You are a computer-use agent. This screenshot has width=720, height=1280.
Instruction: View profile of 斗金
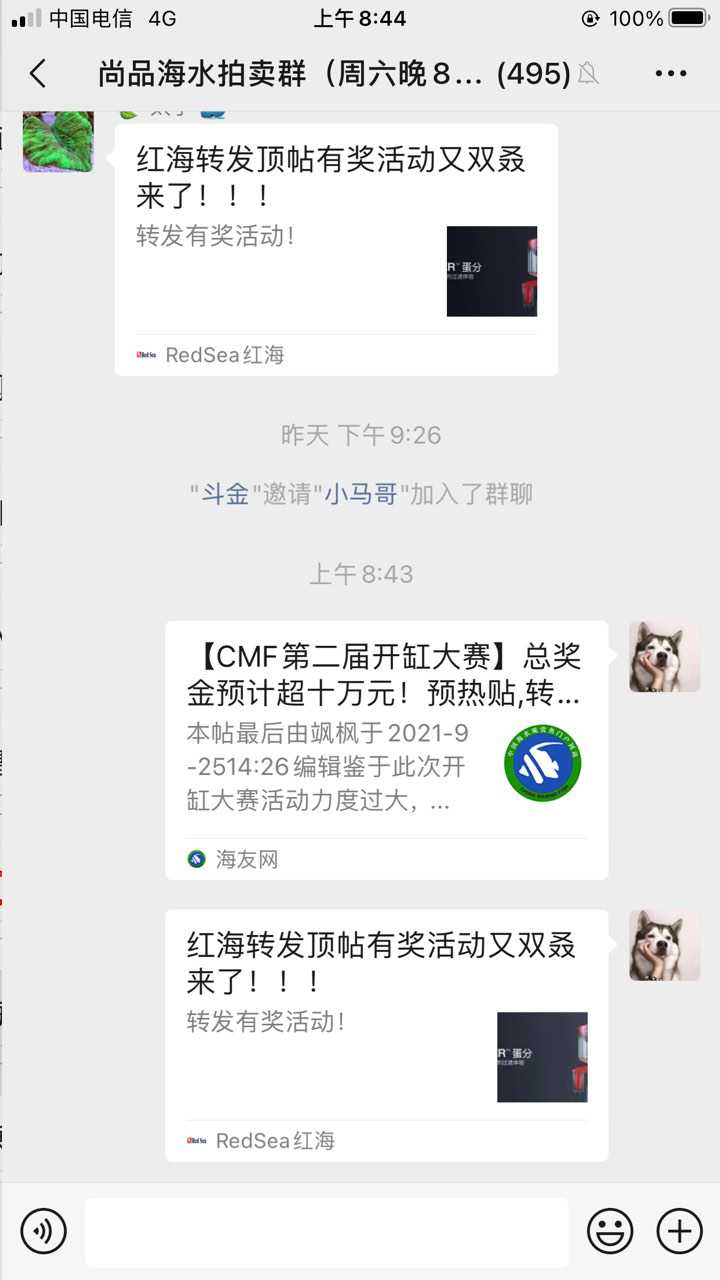tap(225, 494)
